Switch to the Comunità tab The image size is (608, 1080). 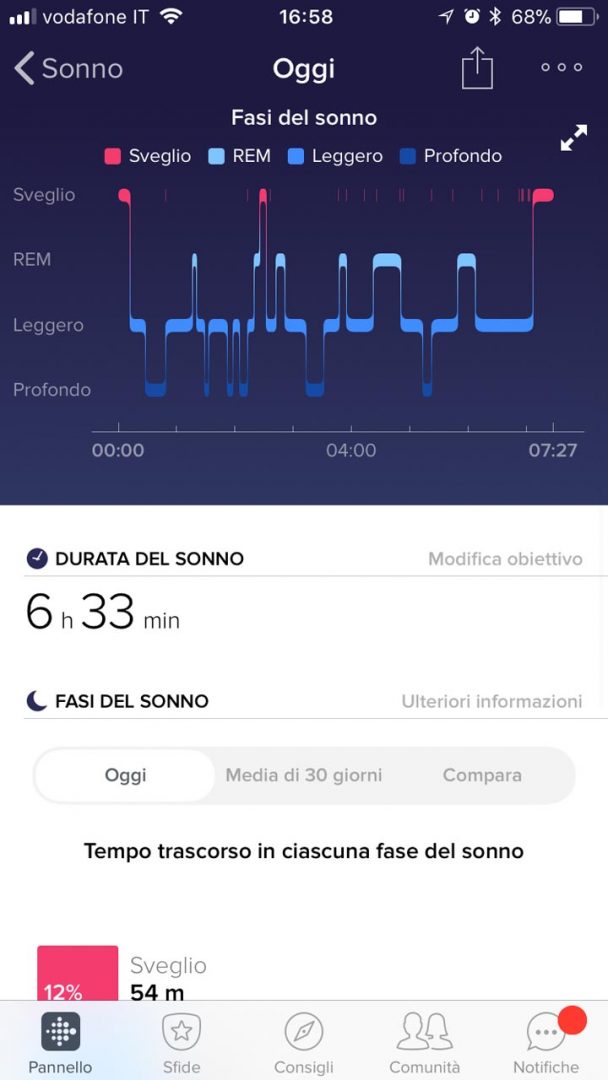point(425,1042)
